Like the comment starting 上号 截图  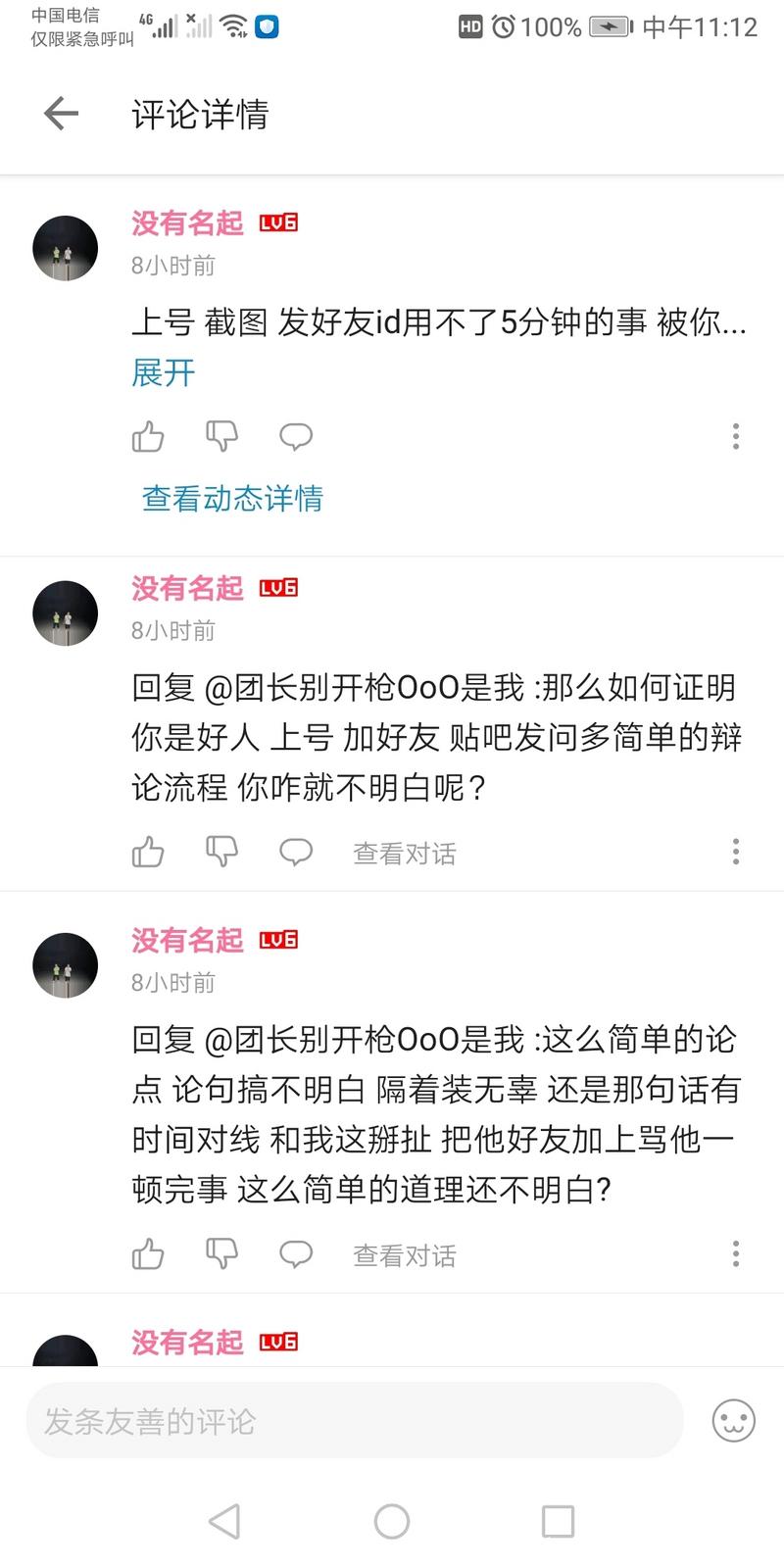click(148, 436)
